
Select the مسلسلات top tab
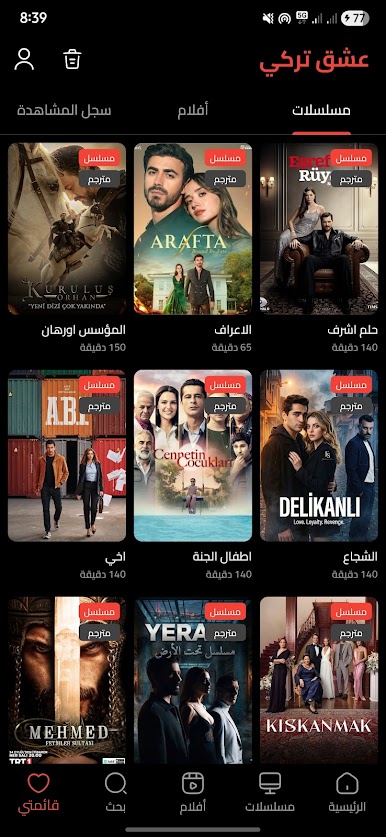point(321,110)
